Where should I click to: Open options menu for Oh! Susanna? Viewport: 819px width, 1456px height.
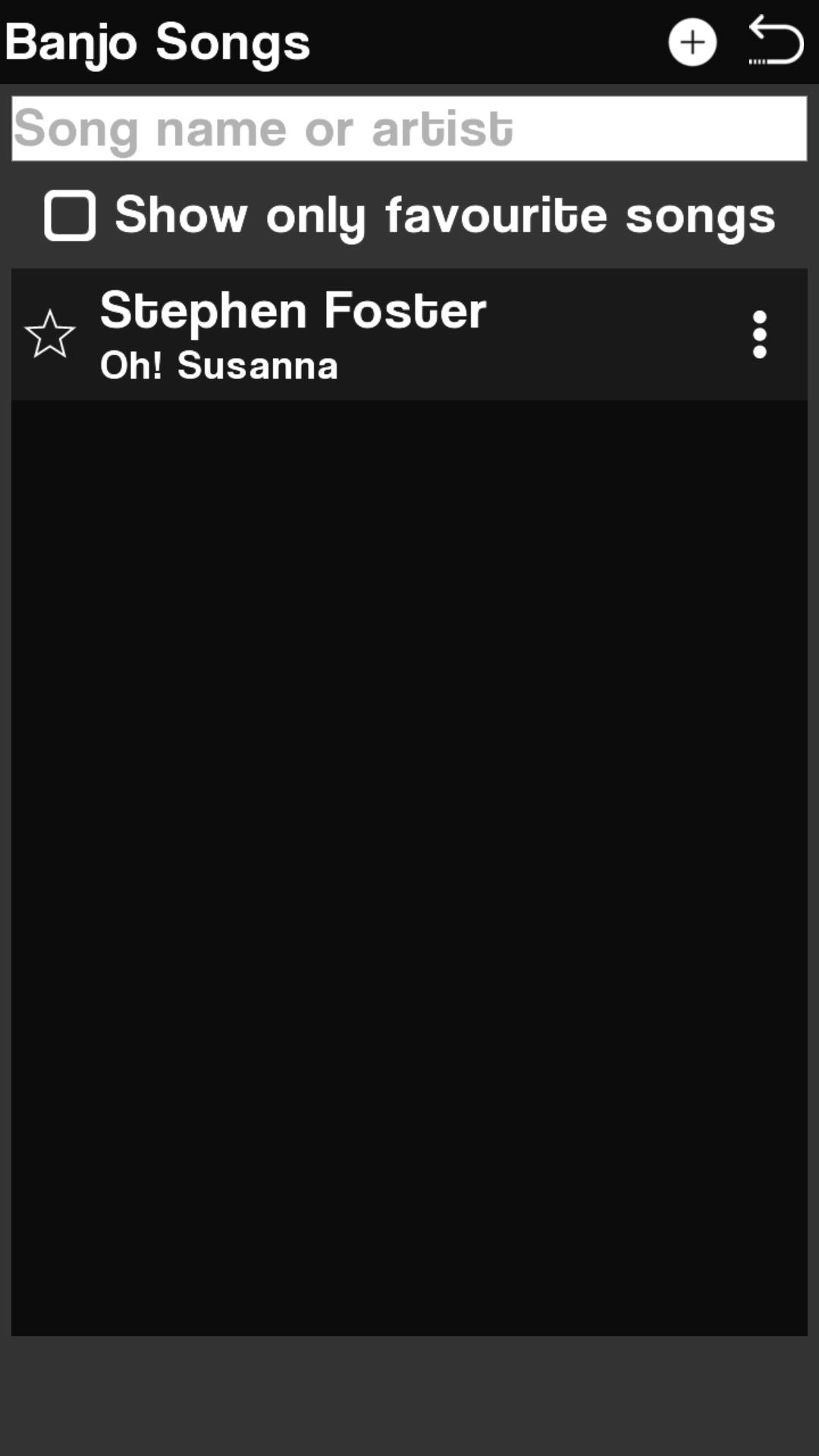pos(759,334)
